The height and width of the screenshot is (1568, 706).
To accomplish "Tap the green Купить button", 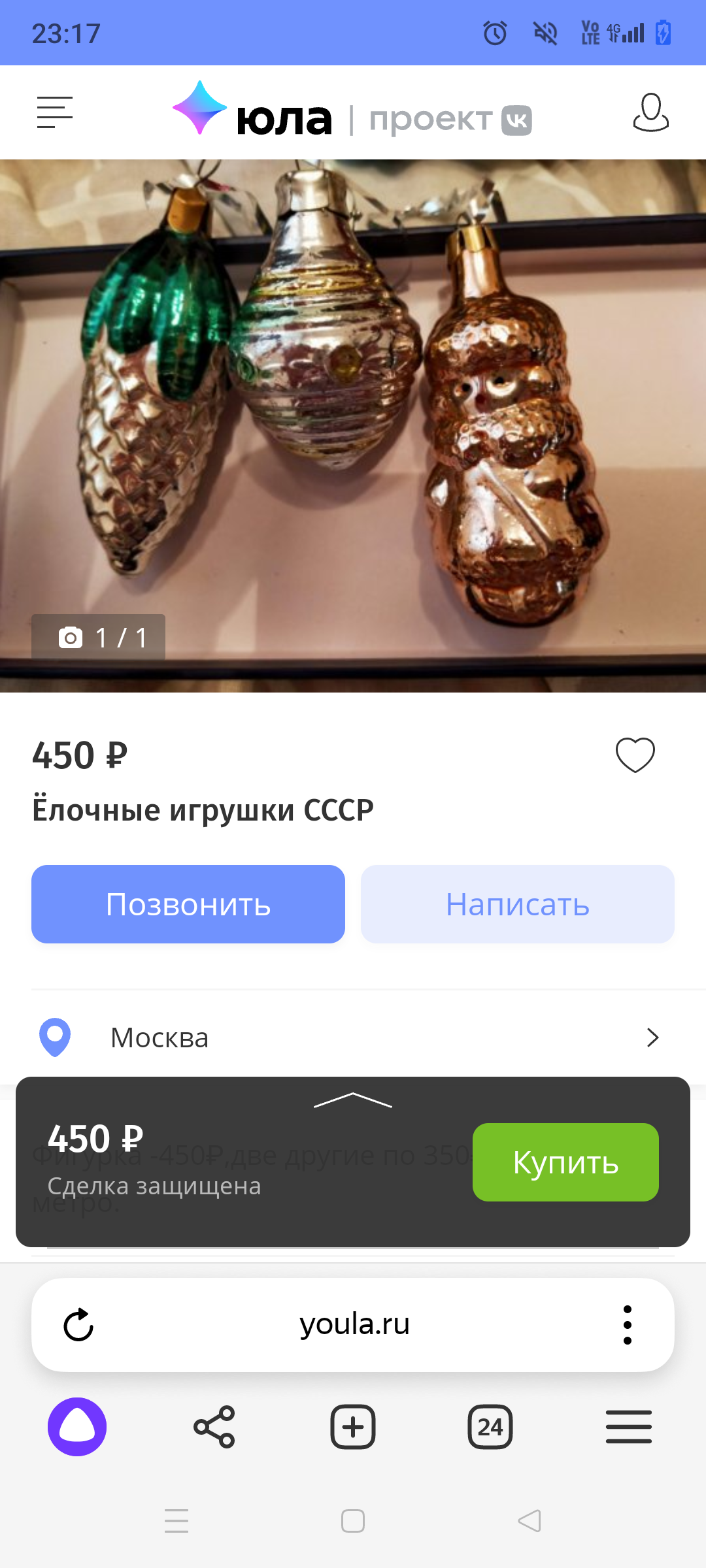I will click(565, 1162).
